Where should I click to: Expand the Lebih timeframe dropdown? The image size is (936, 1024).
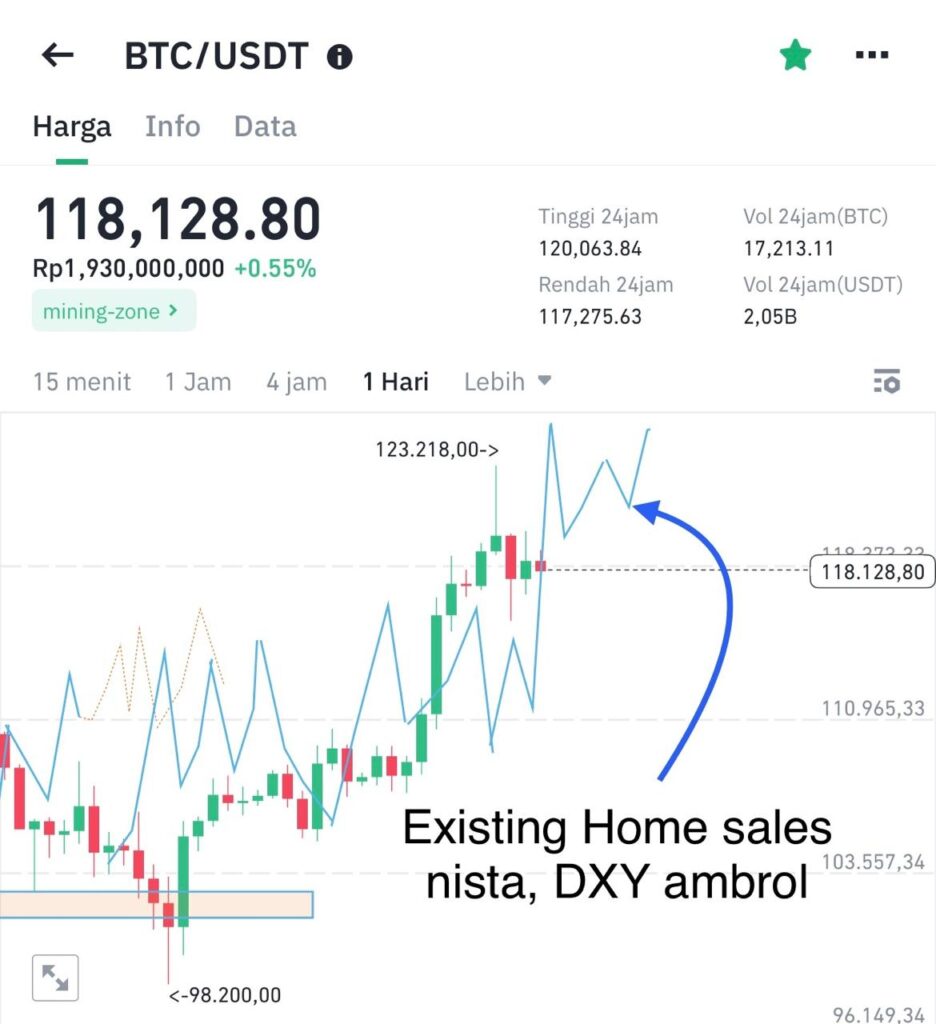508,382
